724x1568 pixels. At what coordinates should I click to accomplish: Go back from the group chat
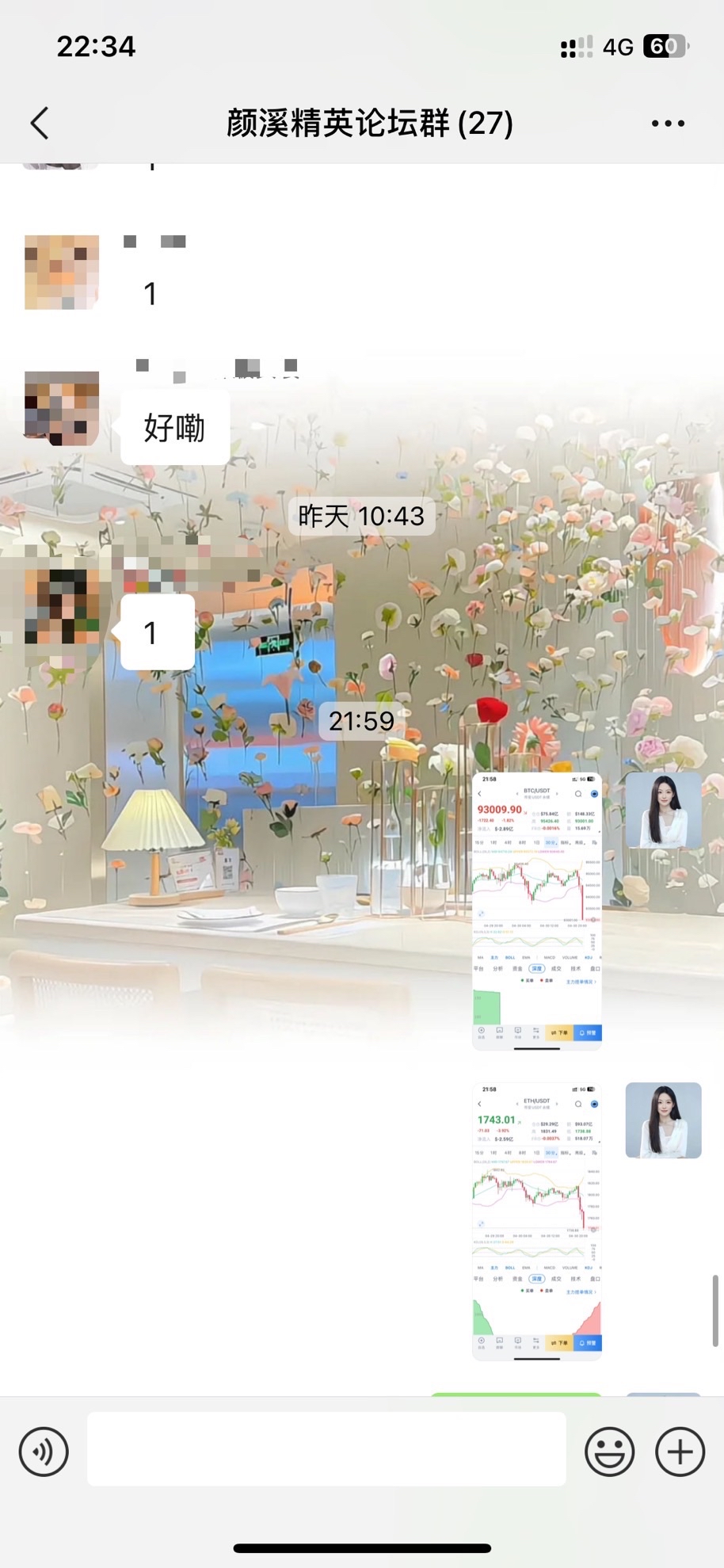[x=40, y=124]
